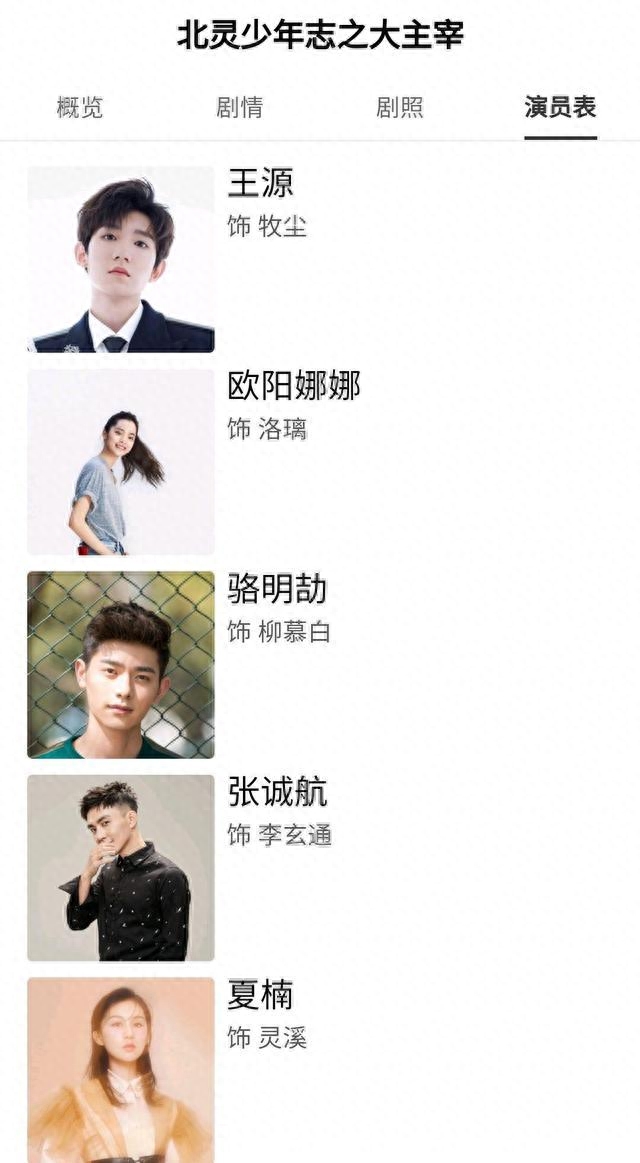Screen dimensions: 640x1163
Task: Switch to the 概览 tab
Action: click(x=80, y=108)
